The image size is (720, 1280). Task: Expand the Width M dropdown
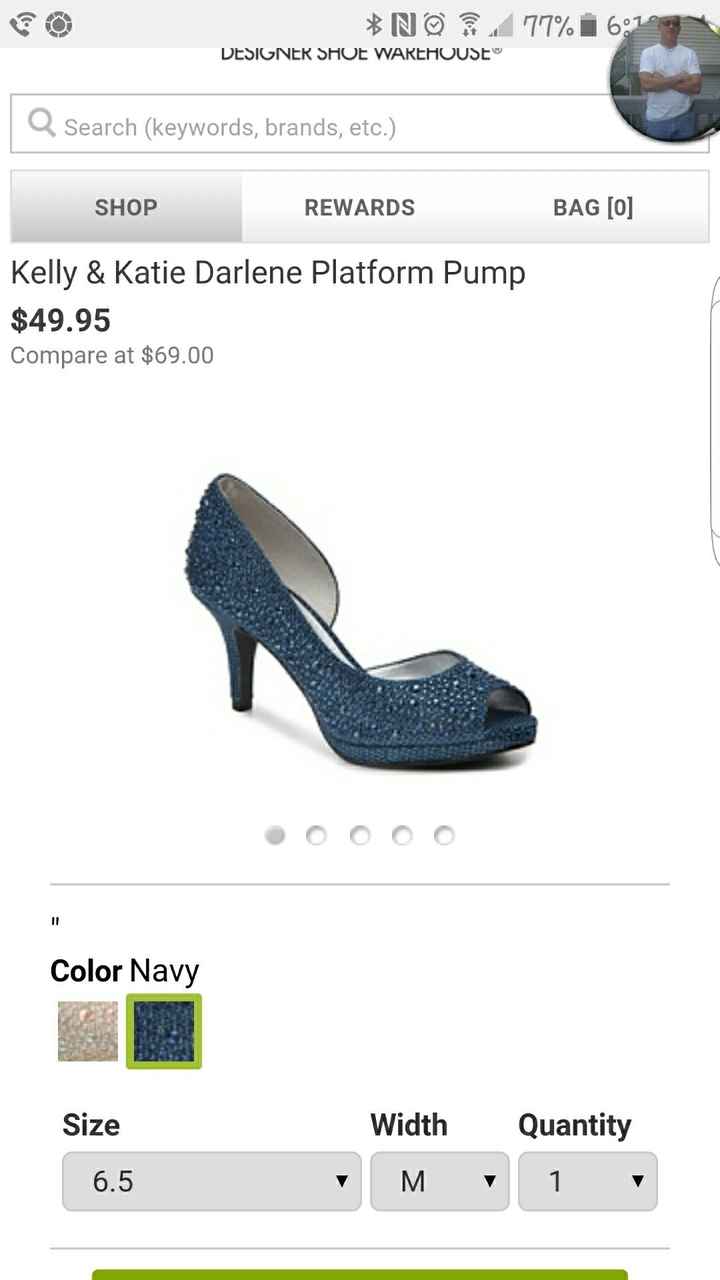click(x=438, y=1181)
